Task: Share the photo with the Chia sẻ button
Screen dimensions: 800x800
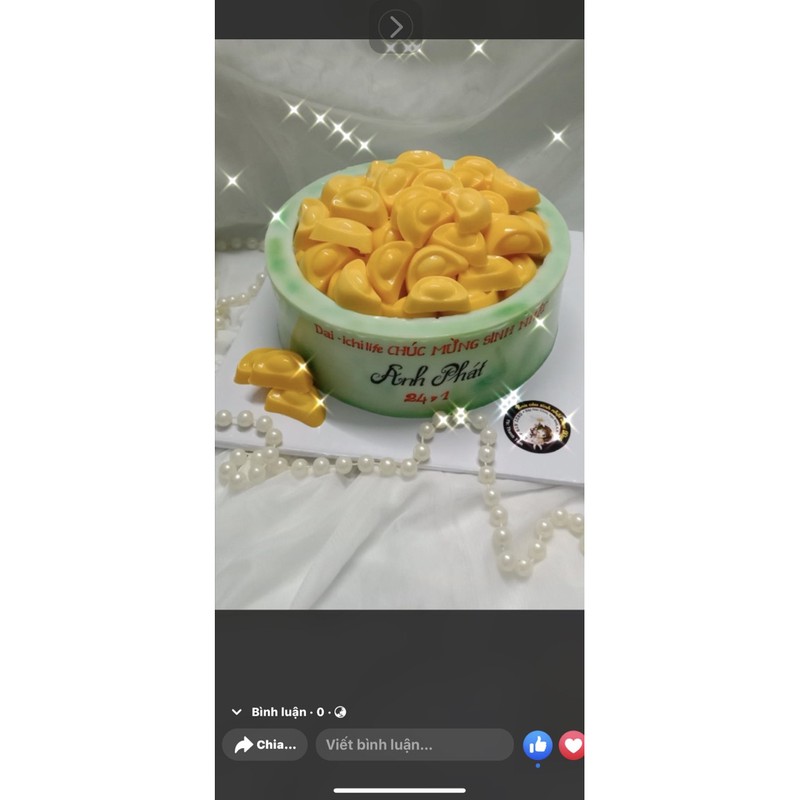Action: tap(265, 745)
